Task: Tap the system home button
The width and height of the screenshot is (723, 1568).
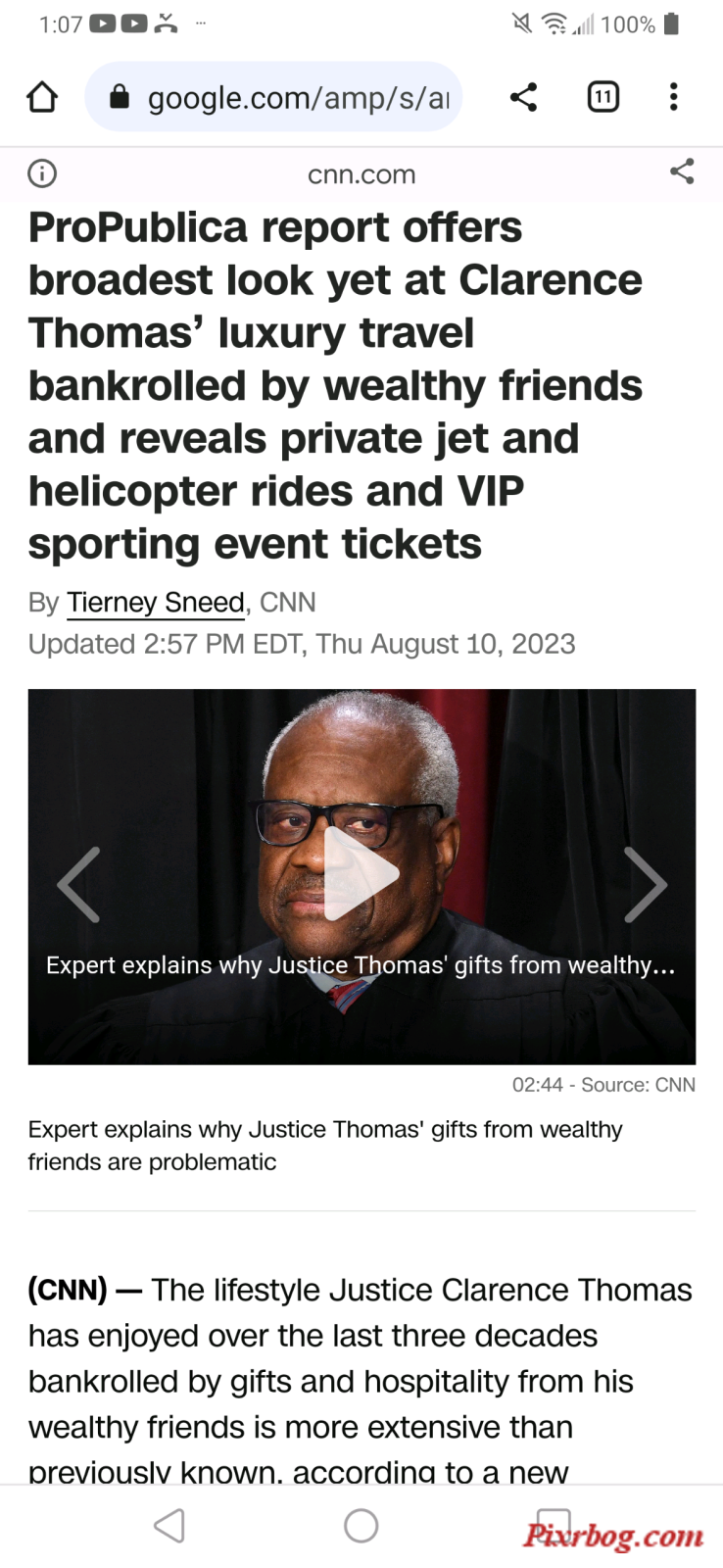Action: point(361,1526)
